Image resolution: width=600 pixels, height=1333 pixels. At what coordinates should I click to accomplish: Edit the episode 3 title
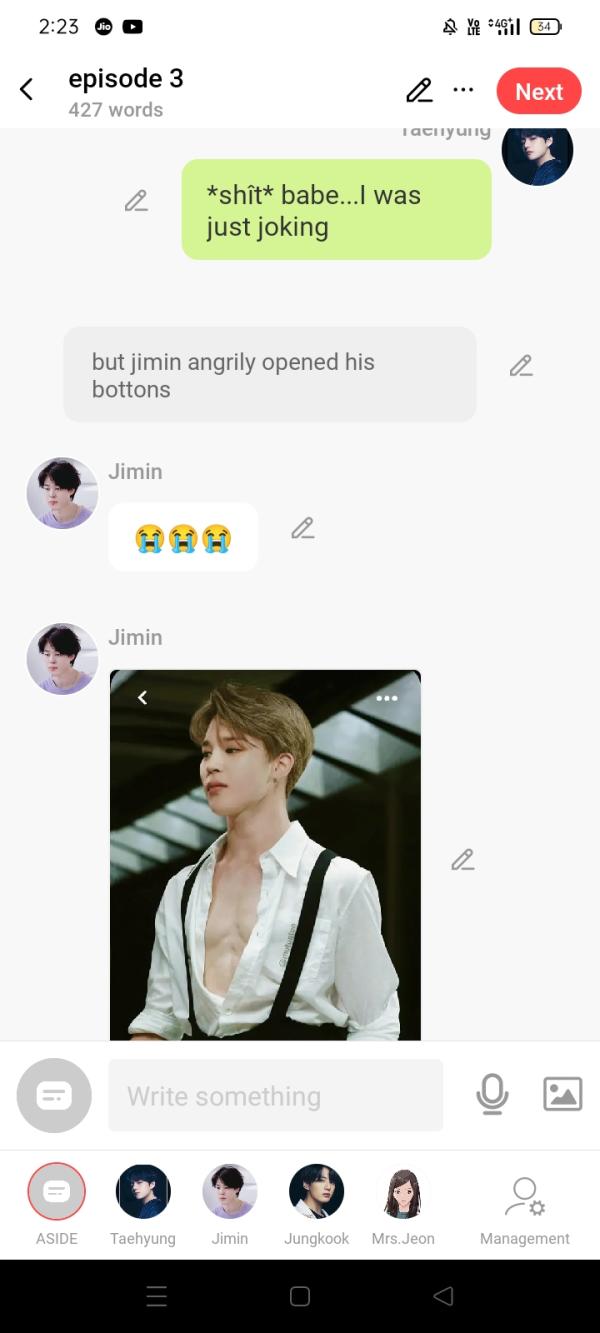419,91
